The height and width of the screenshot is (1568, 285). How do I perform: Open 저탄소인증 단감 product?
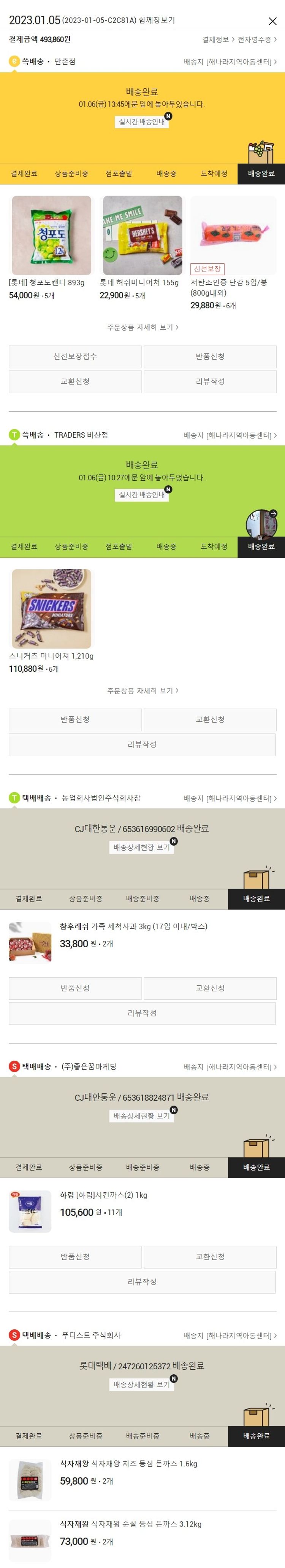(233, 236)
